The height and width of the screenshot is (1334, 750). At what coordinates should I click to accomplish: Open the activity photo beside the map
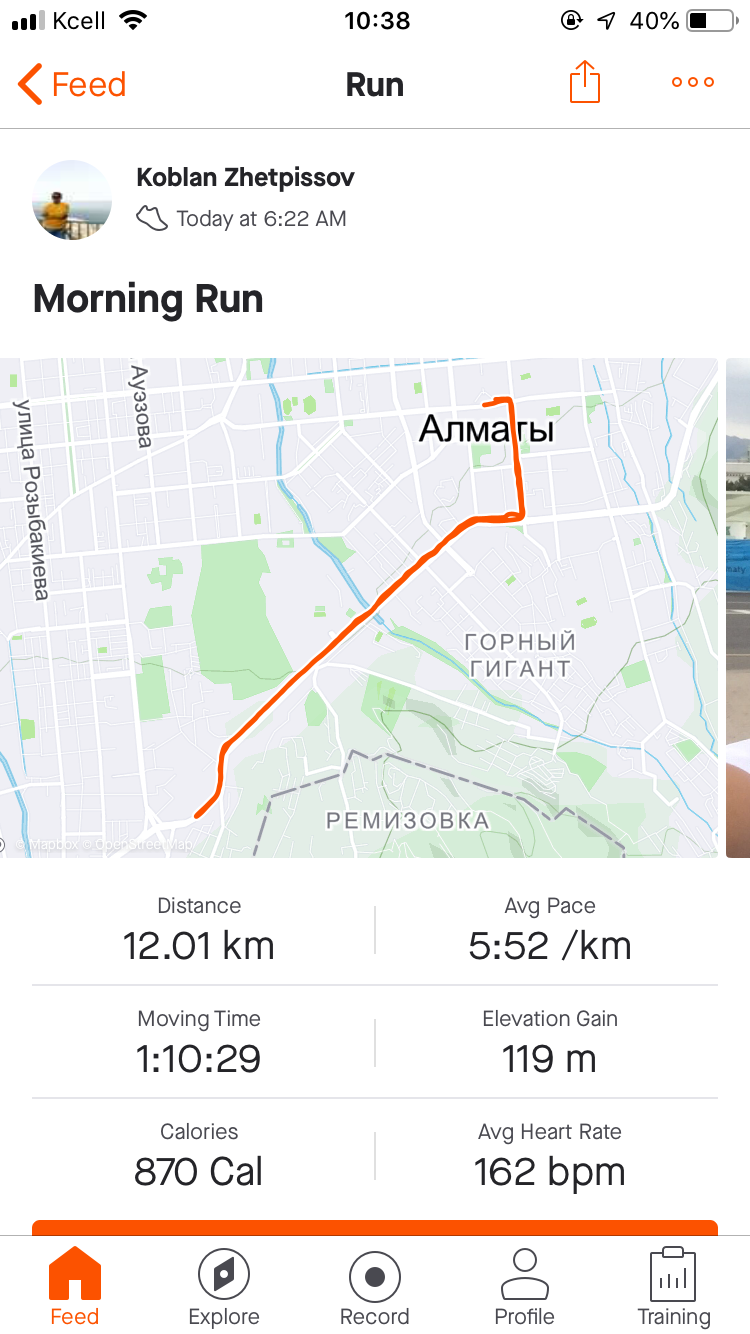click(x=738, y=607)
